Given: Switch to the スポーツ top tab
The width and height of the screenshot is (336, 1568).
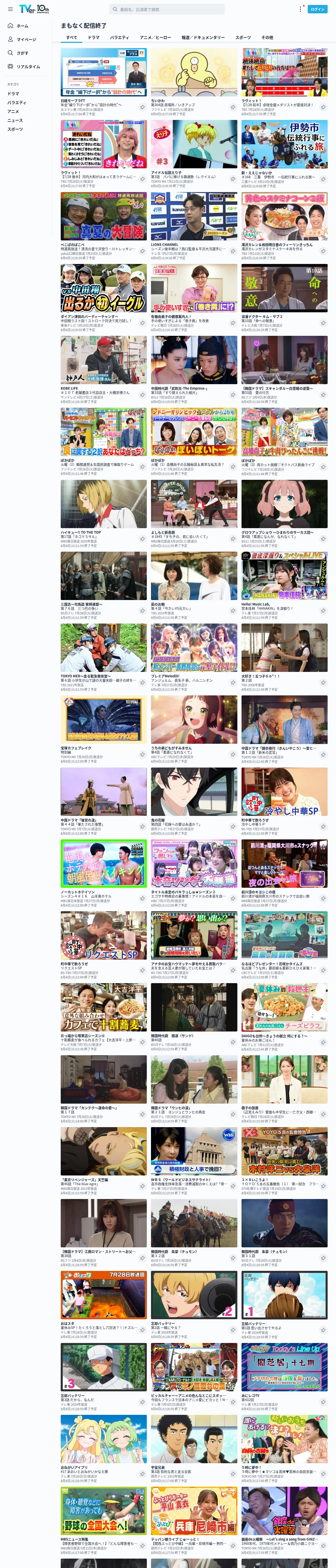Looking at the screenshot, I should [243, 38].
